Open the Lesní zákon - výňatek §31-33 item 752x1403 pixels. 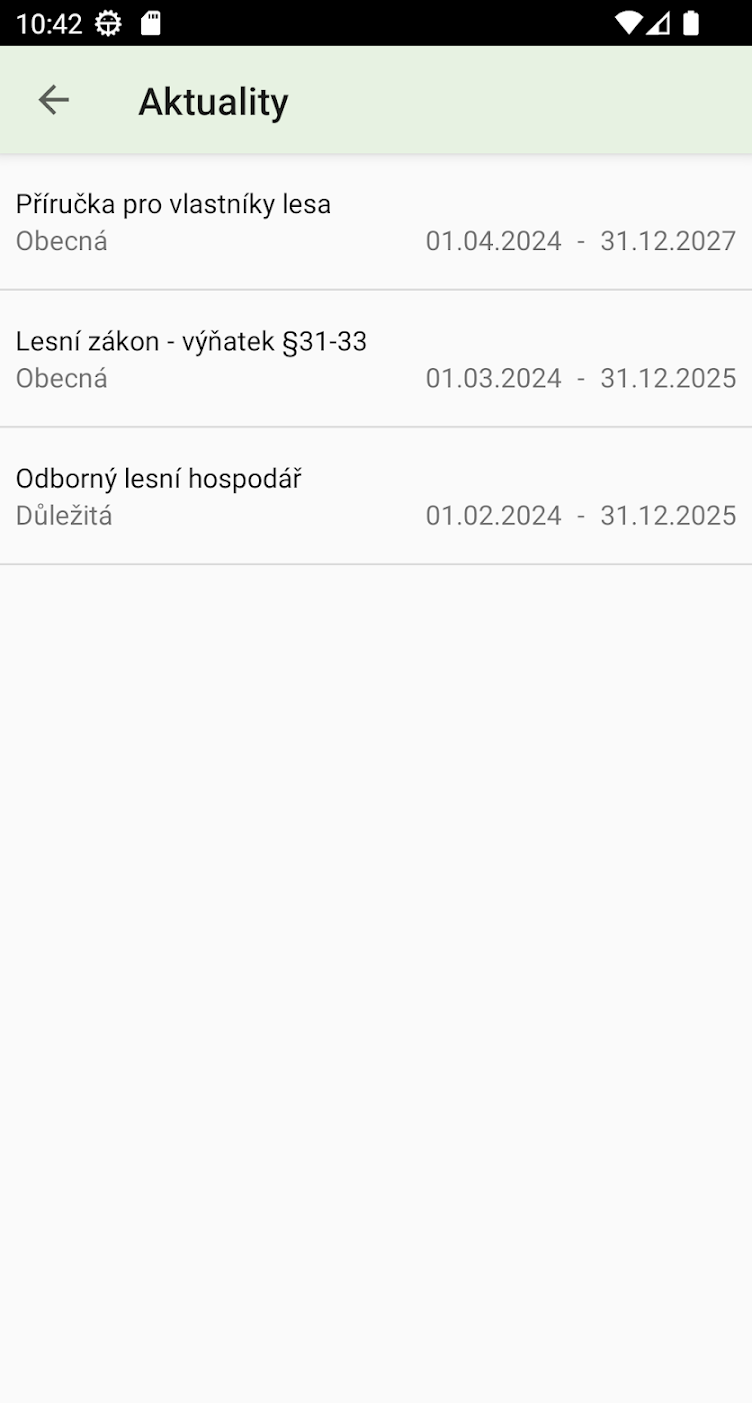(x=191, y=341)
